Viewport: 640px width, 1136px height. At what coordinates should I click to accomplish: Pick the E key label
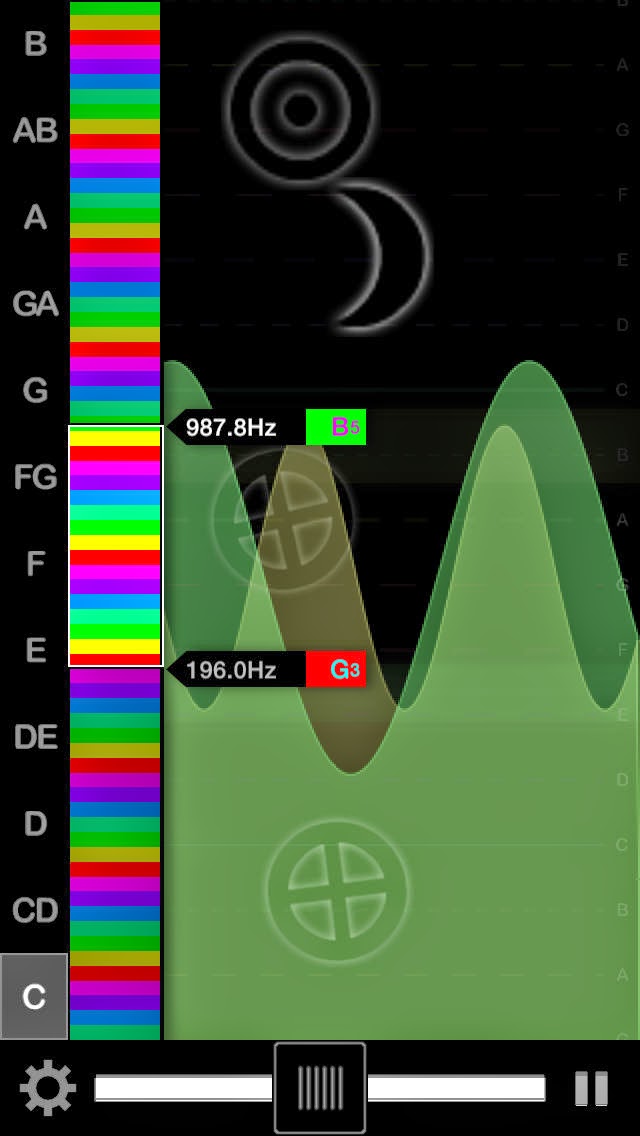(x=35, y=650)
